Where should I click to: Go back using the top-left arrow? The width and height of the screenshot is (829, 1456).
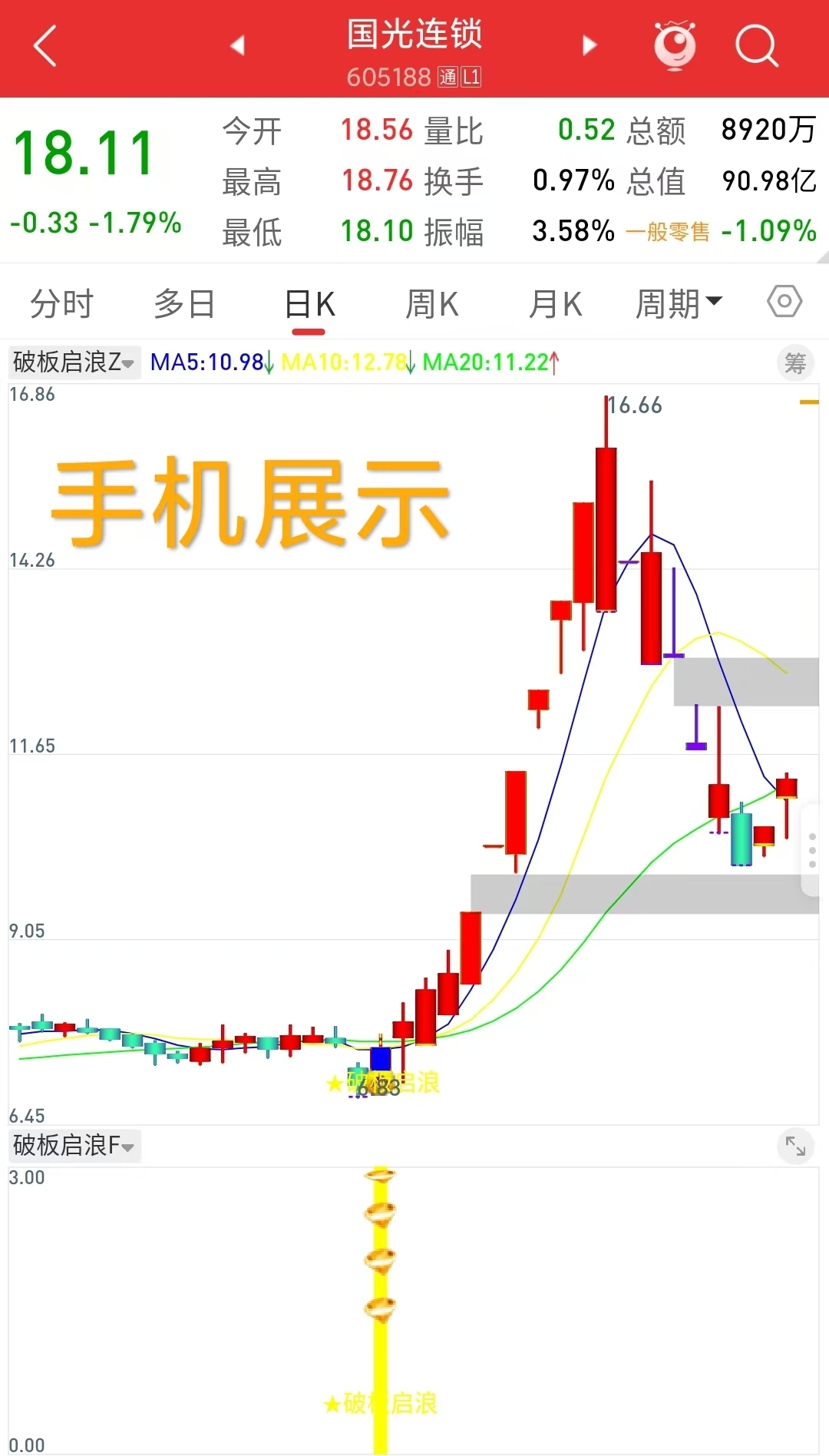point(46,46)
